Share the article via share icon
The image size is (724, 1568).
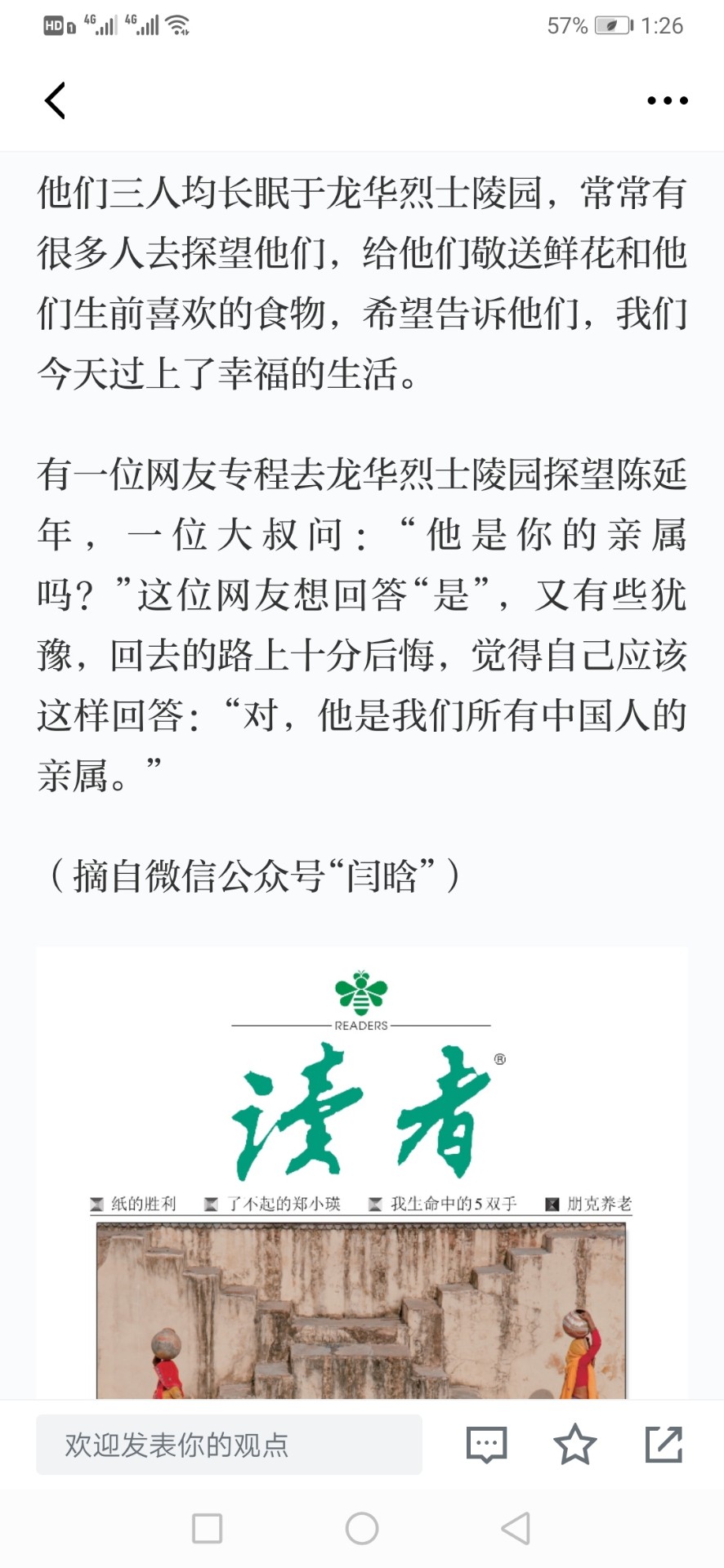point(664,1444)
